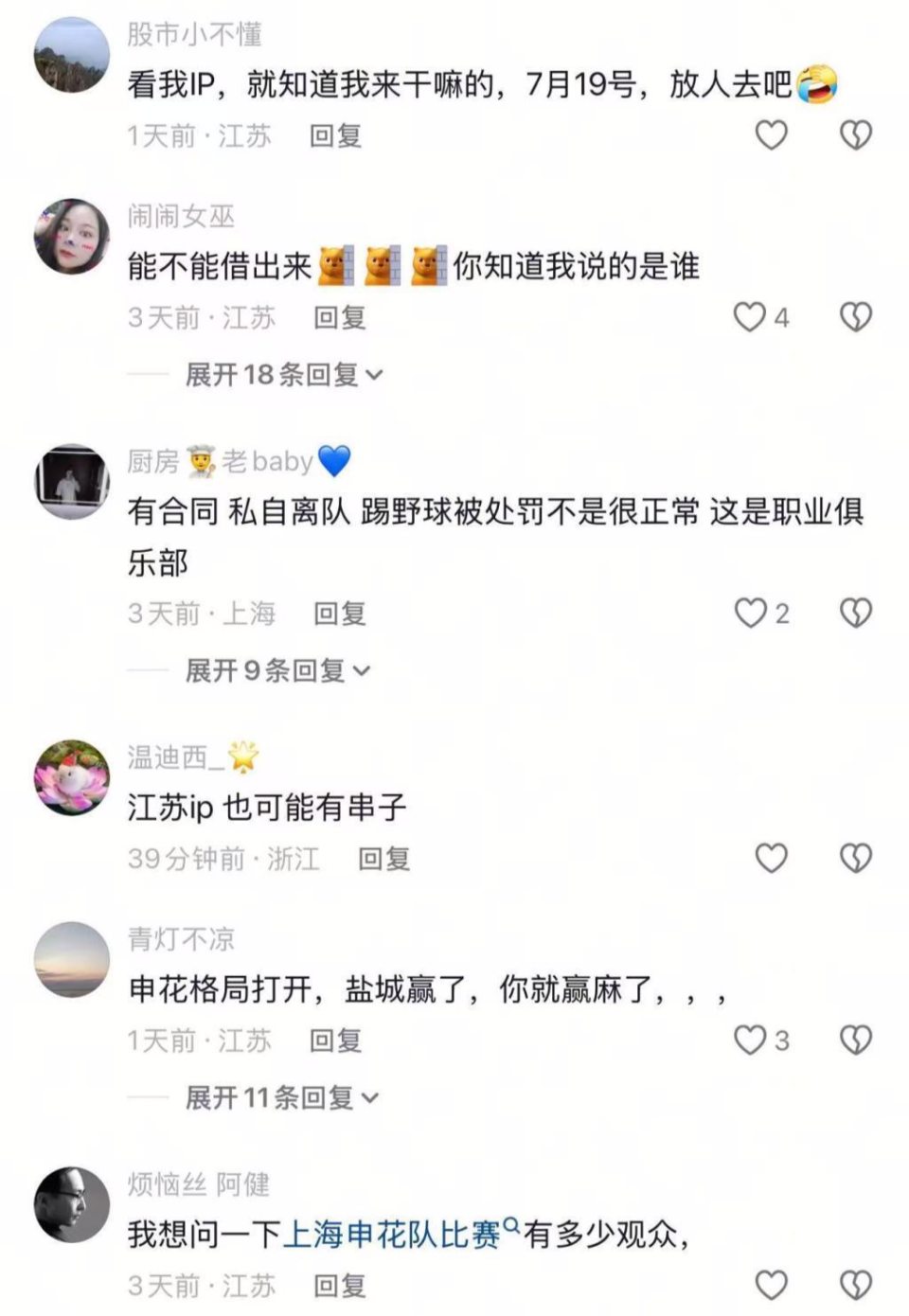The image size is (909, 1316).
Task: Like 闹闹女巫's comment
Action: point(750,317)
